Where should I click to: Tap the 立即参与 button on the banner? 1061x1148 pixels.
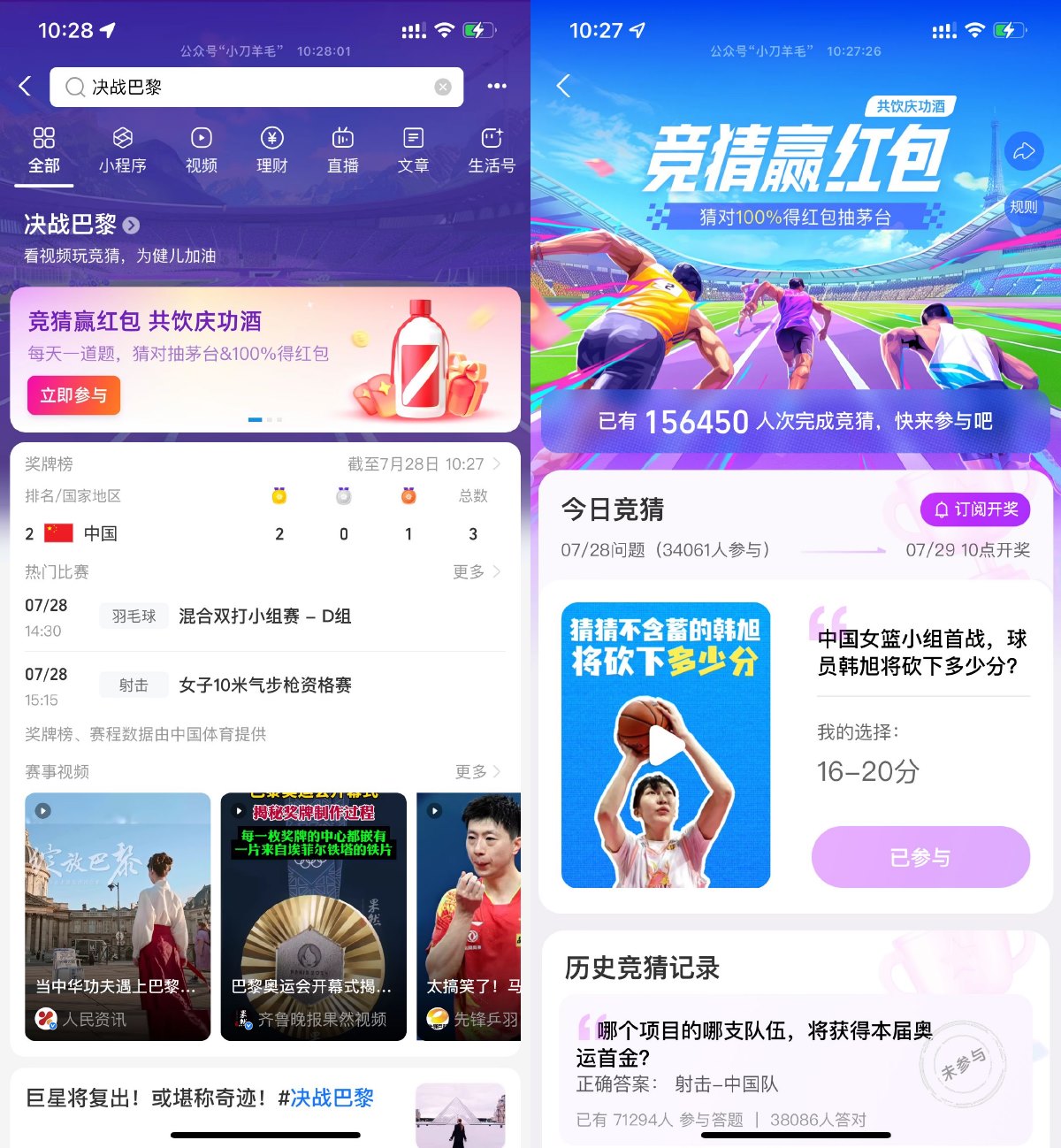coord(73,395)
